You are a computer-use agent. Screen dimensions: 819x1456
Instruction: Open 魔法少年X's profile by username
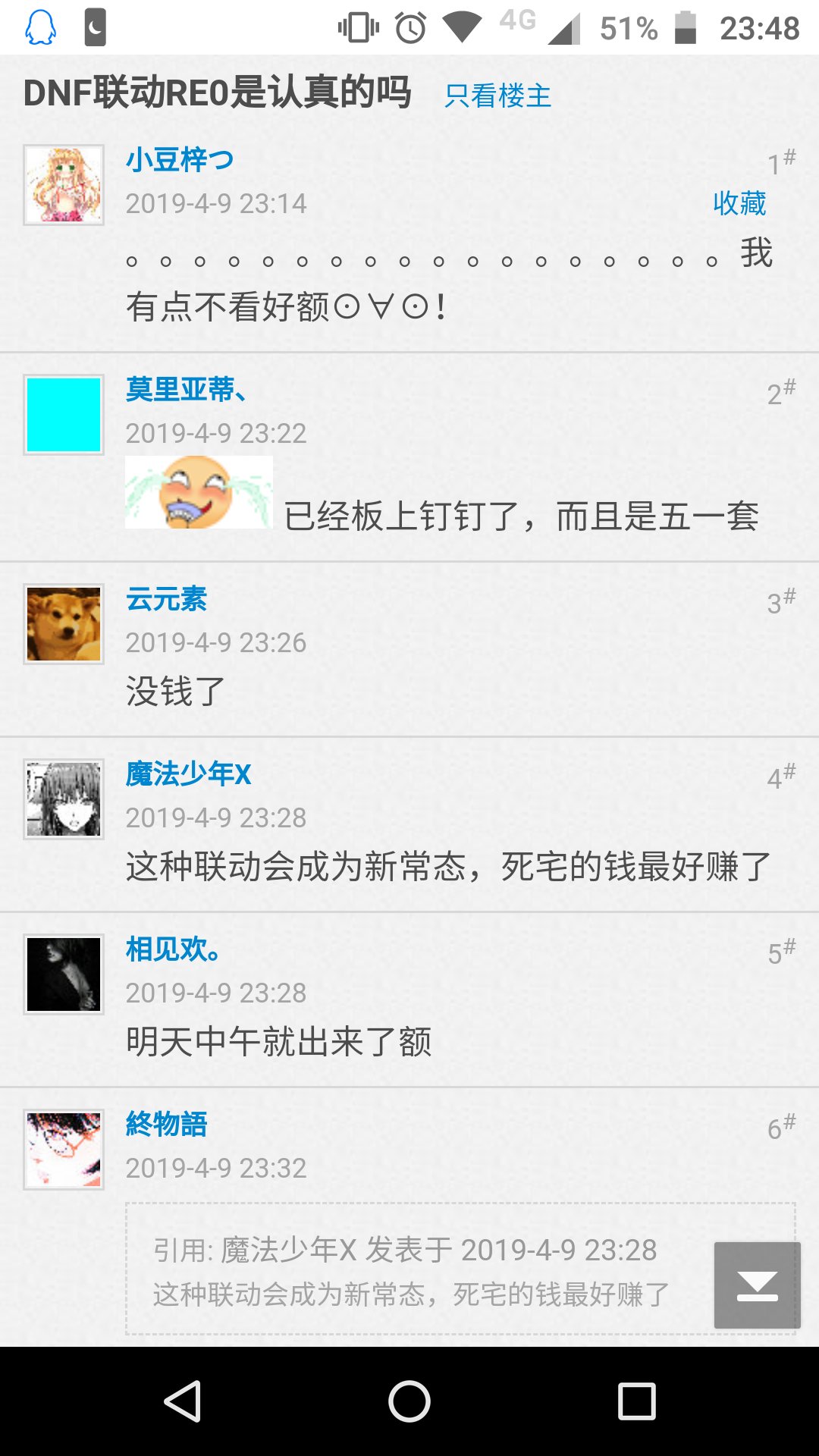point(188,774)
